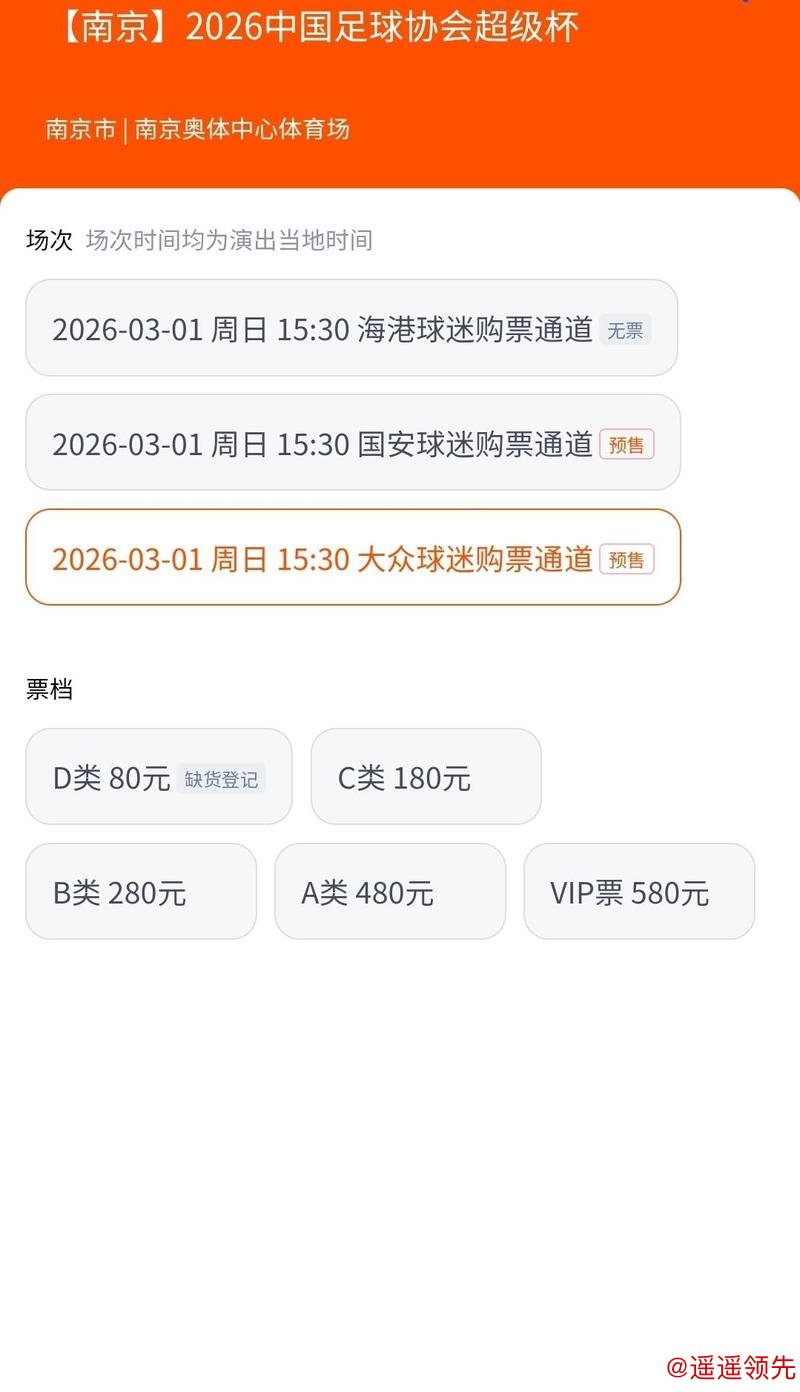The height and width of the screenshot is (1392, 800).
Task: Select the VIP票 580元 ticket tier
Action: click(639, 891)
